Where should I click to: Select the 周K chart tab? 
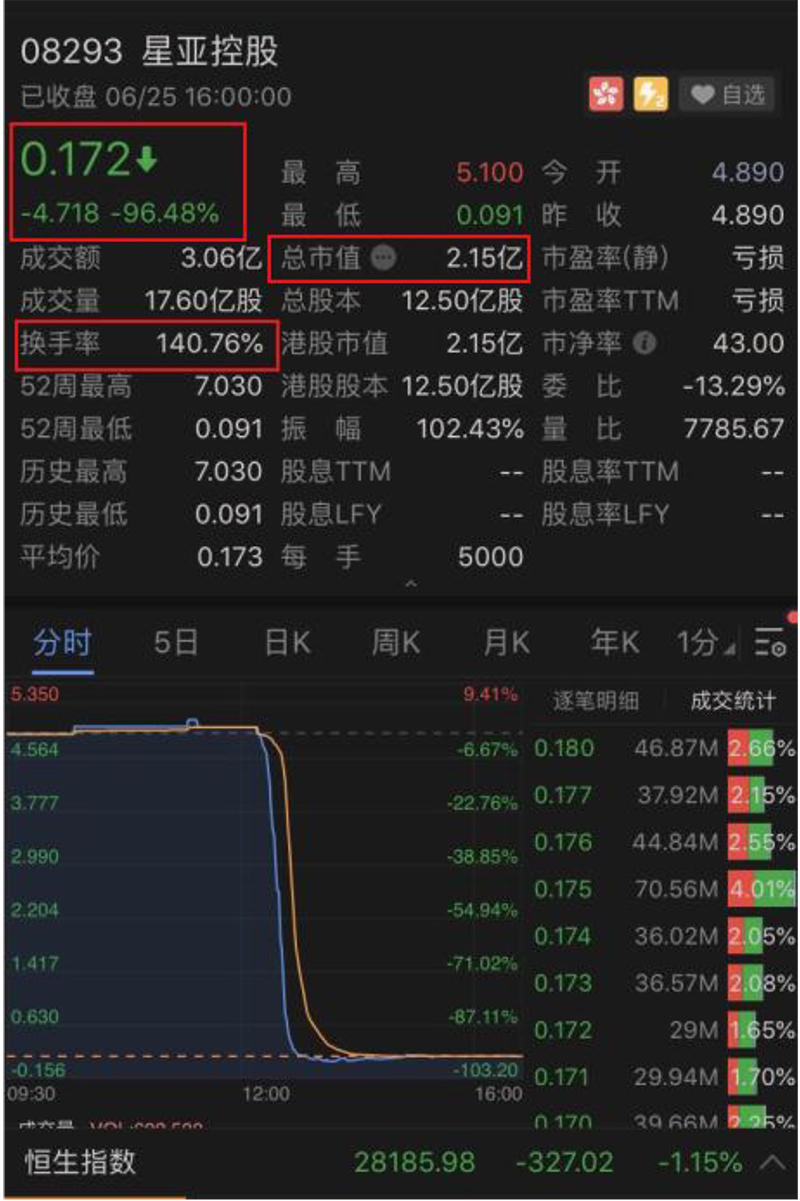(x=396, y=643)
